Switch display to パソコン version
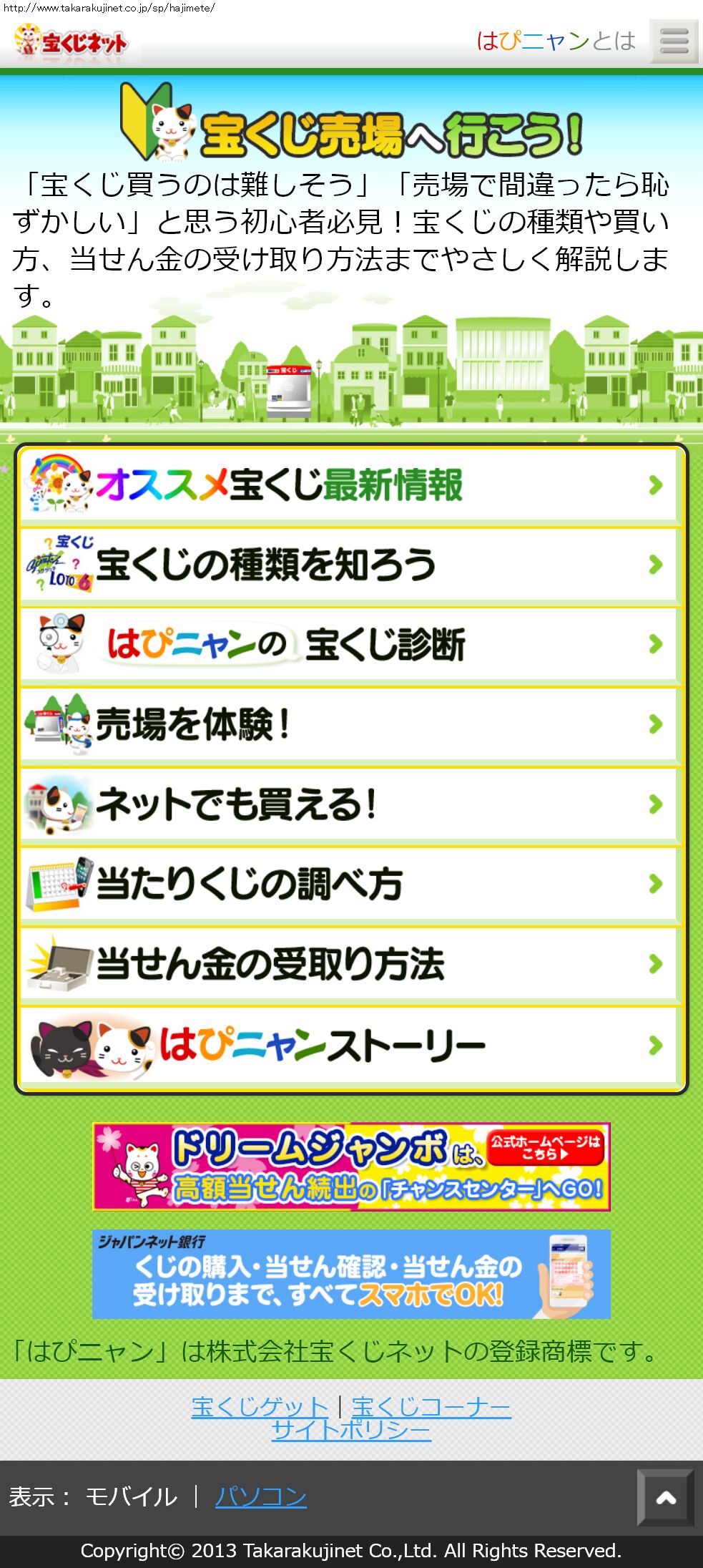This screenshot has width=703, height=1568. (x=261, y=1496)
